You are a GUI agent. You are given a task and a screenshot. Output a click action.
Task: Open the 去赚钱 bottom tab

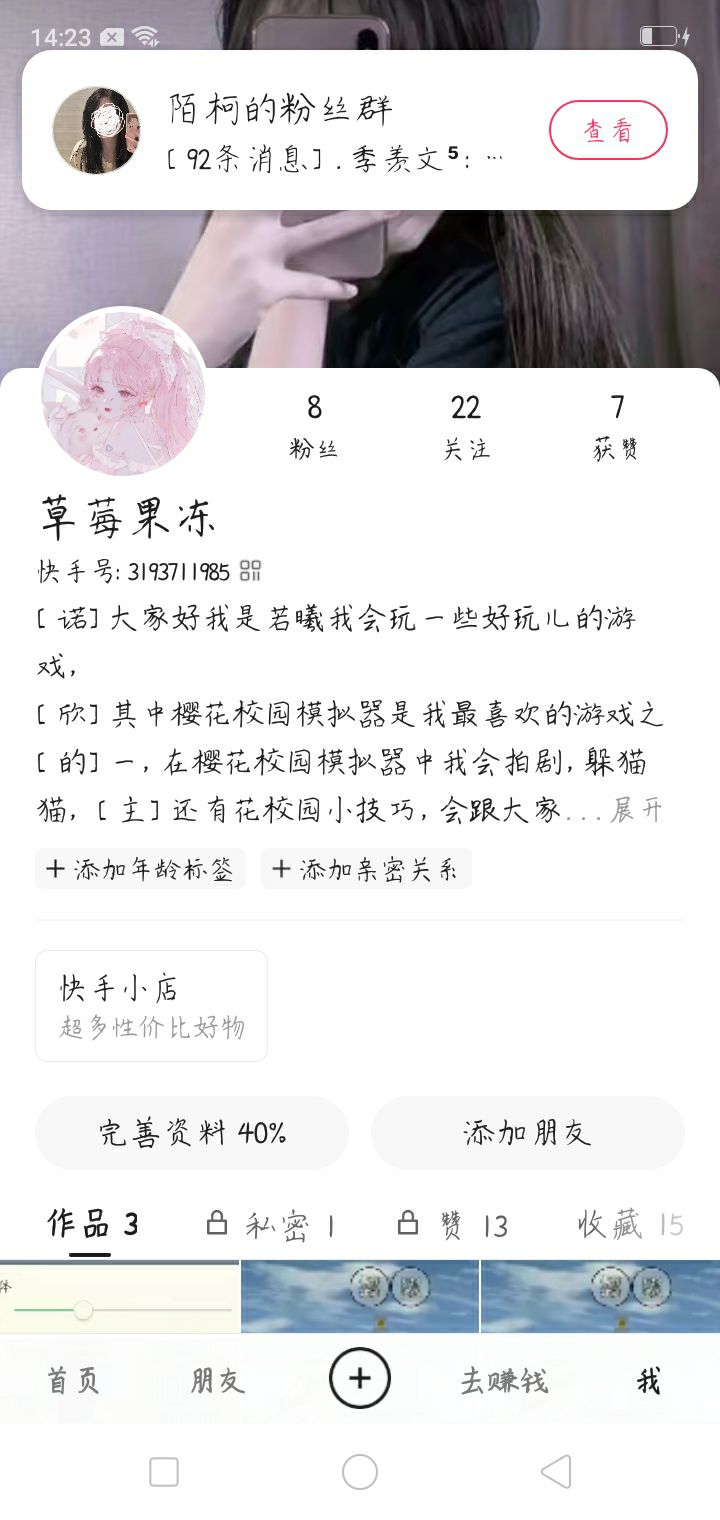[x=504, y=1381]
